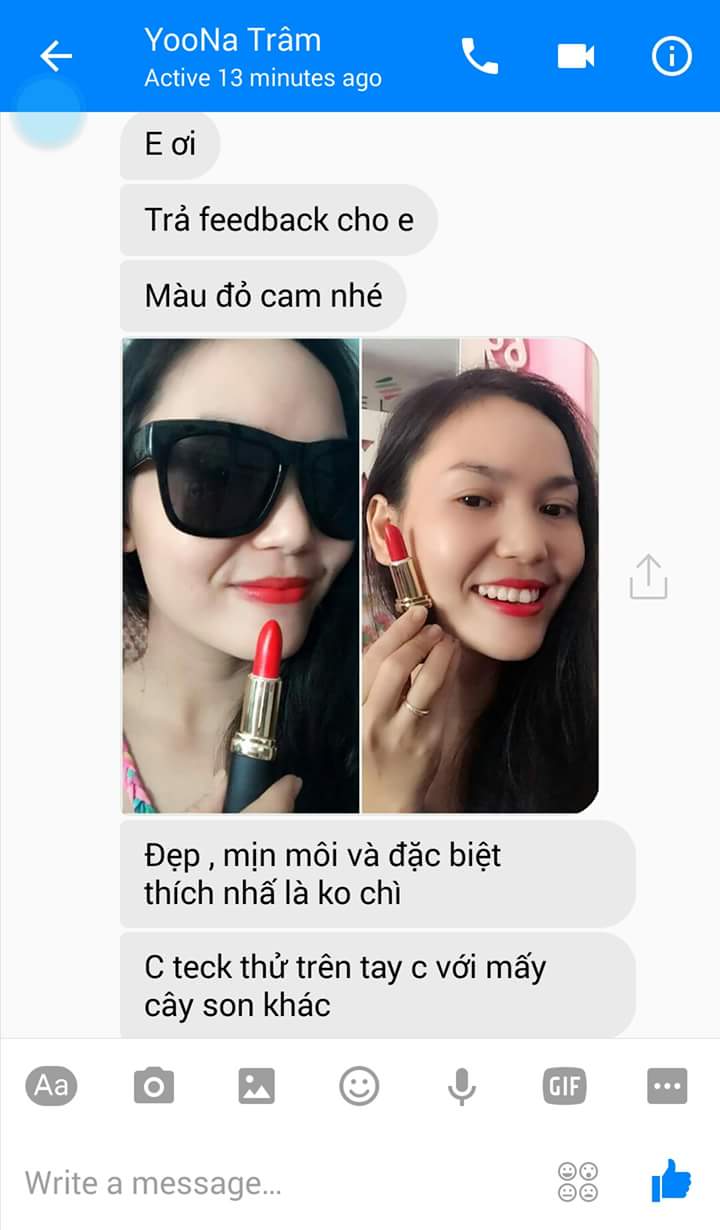Open the emoji grid beside the message field

pyautogui.click(x=578, y=1182)
